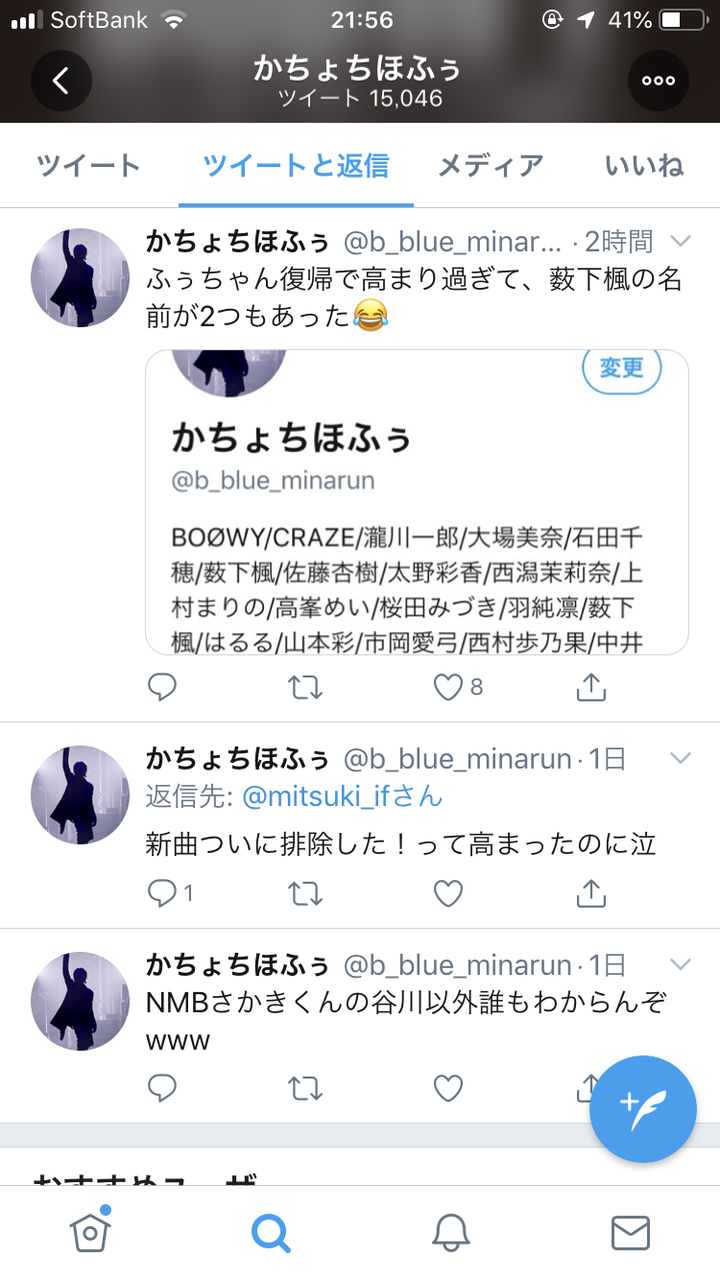
Task: Open replies on the 新曲ついに排除した tweet
Action: click(x=170, y=893)
